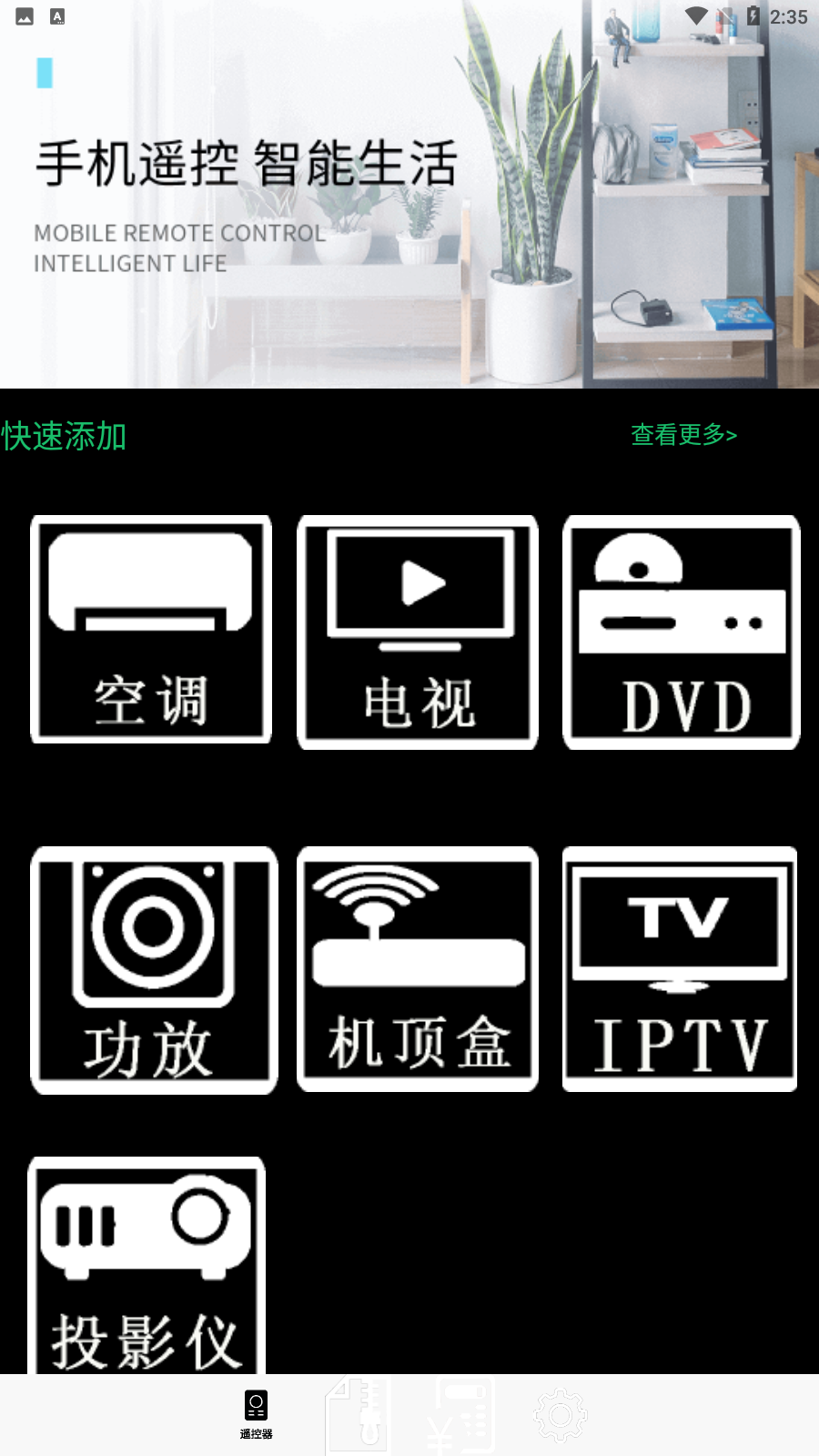Select the 电视 TV remote icon
This screenshot has width=819, height=1456.
[x=418, y=632]
